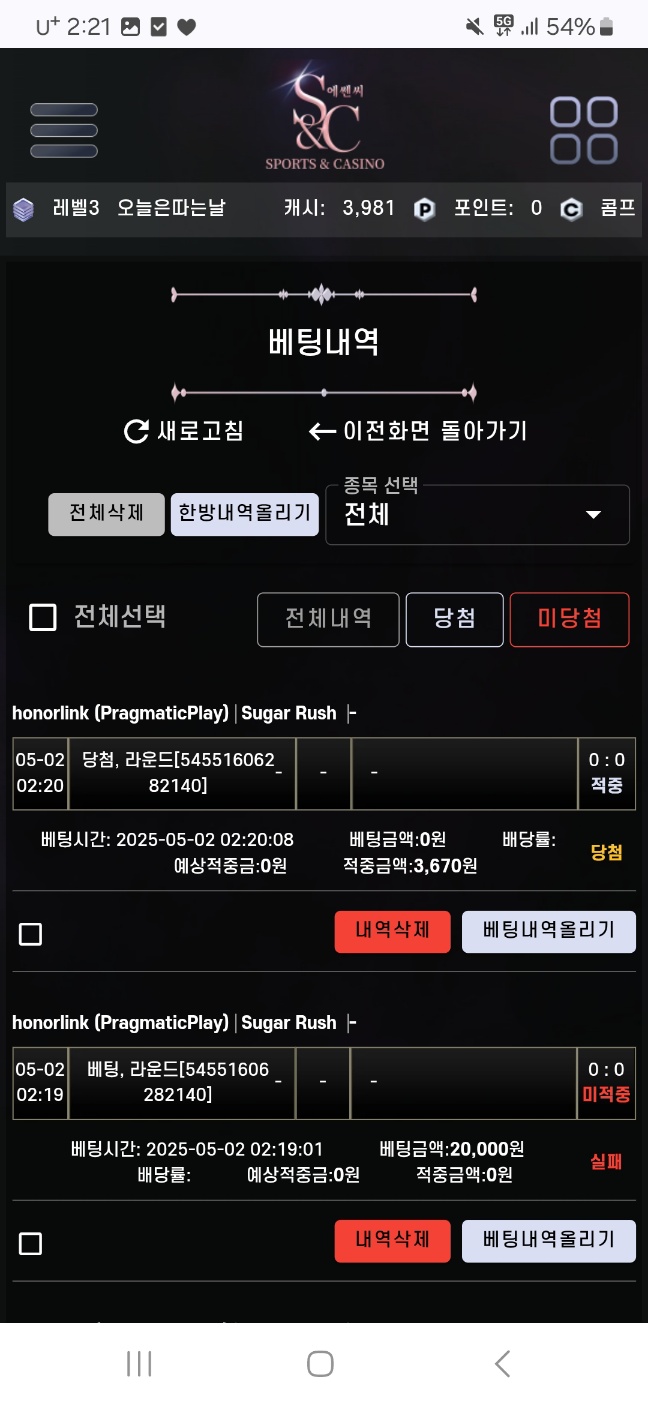Select checkbox for the 02:19 실패 entry
Image resolution: width=648 pixels, height=1404 pixels.
[31, 1244]
